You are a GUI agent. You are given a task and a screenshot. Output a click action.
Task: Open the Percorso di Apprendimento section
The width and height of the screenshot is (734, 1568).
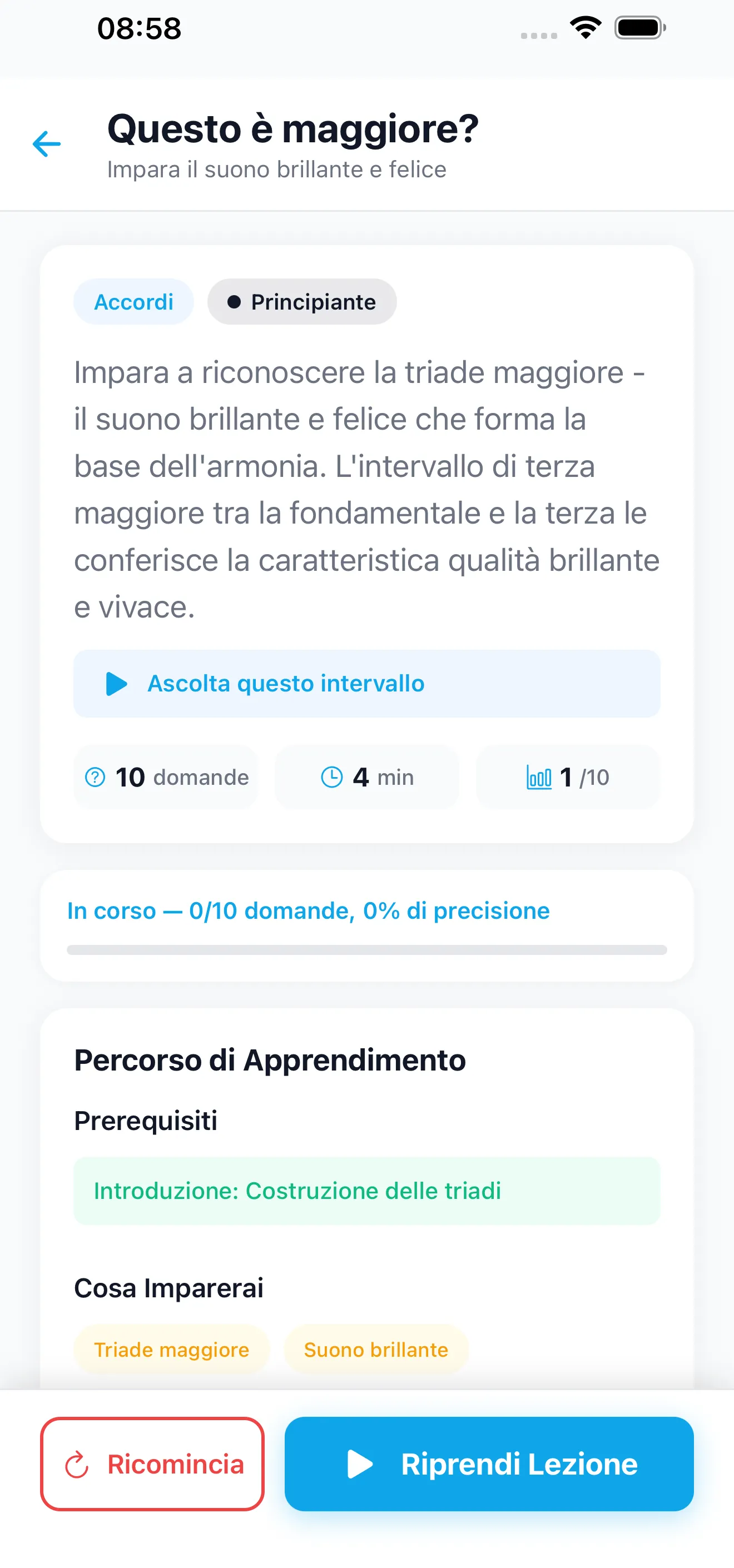[x=270, y=1060]
